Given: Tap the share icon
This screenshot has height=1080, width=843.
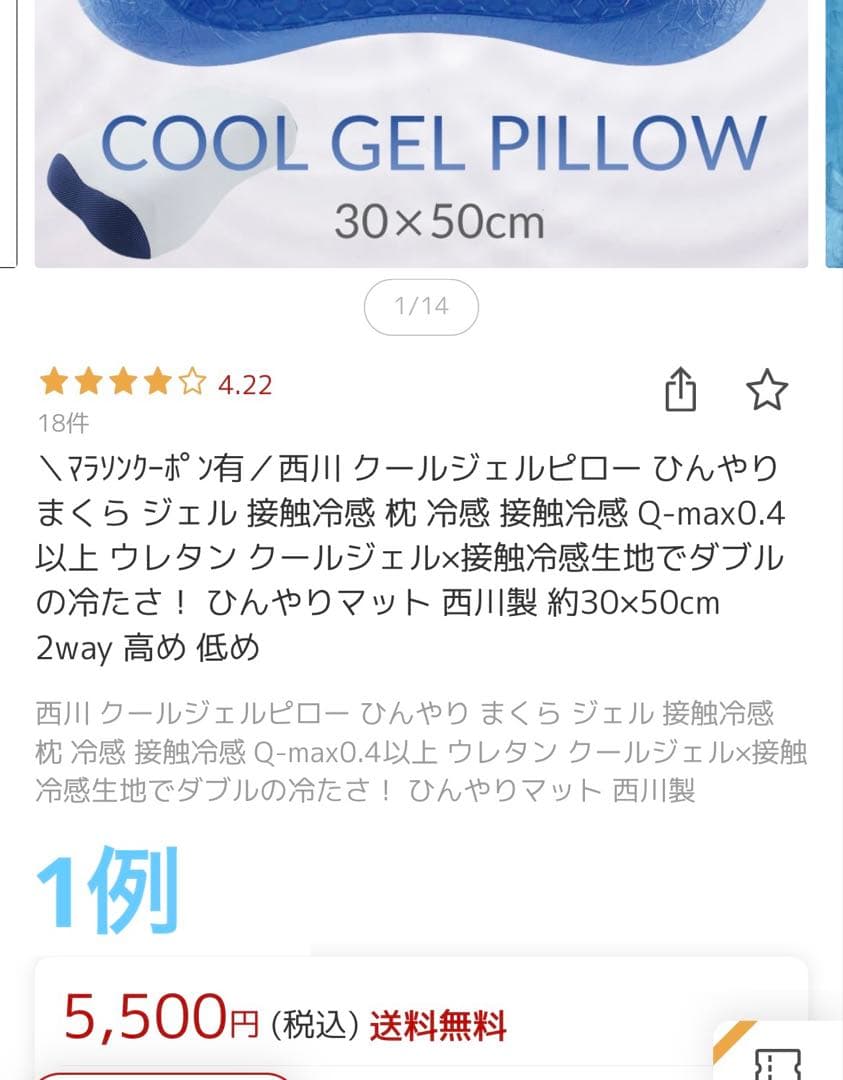Looking at the screenshot, I should 682,391.
